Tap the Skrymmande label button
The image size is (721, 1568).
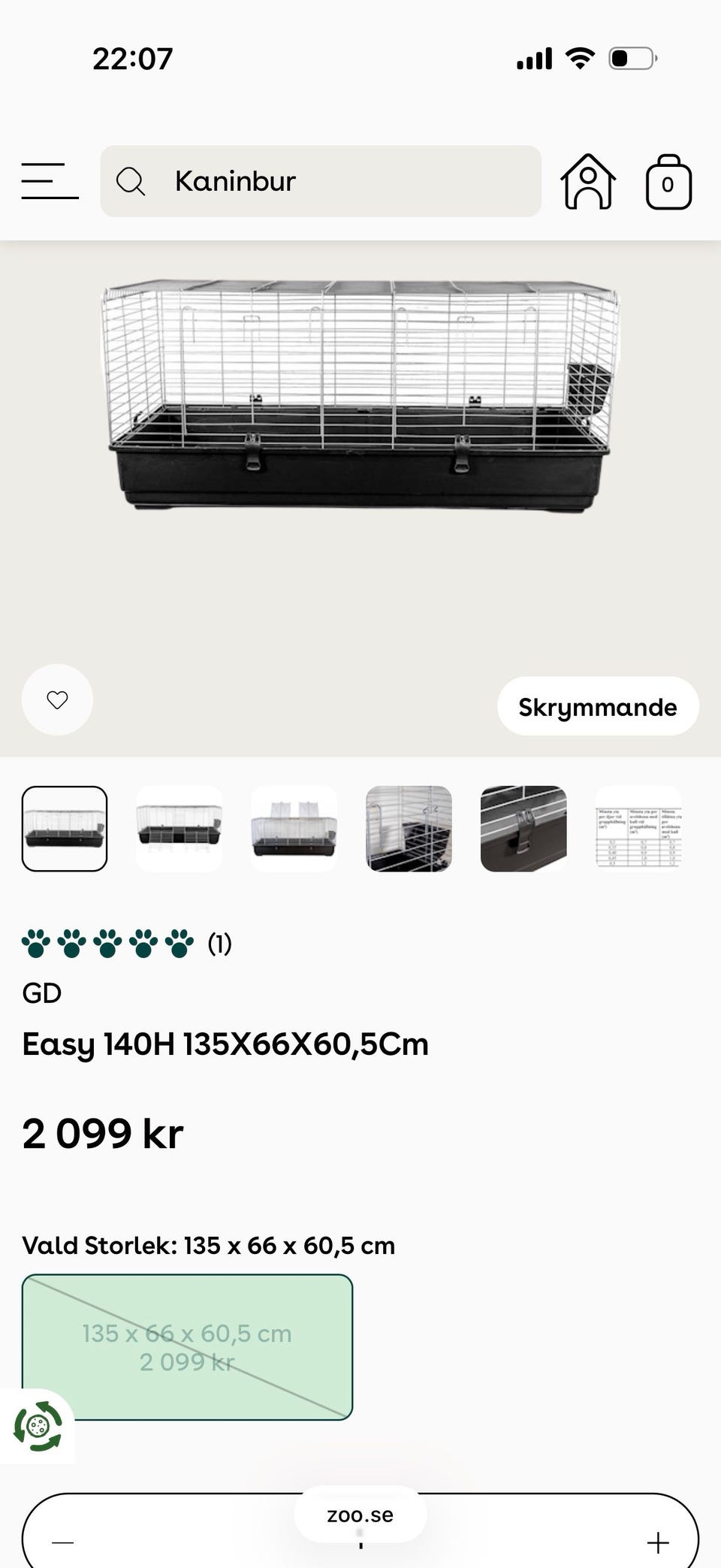tap(597, 706)
